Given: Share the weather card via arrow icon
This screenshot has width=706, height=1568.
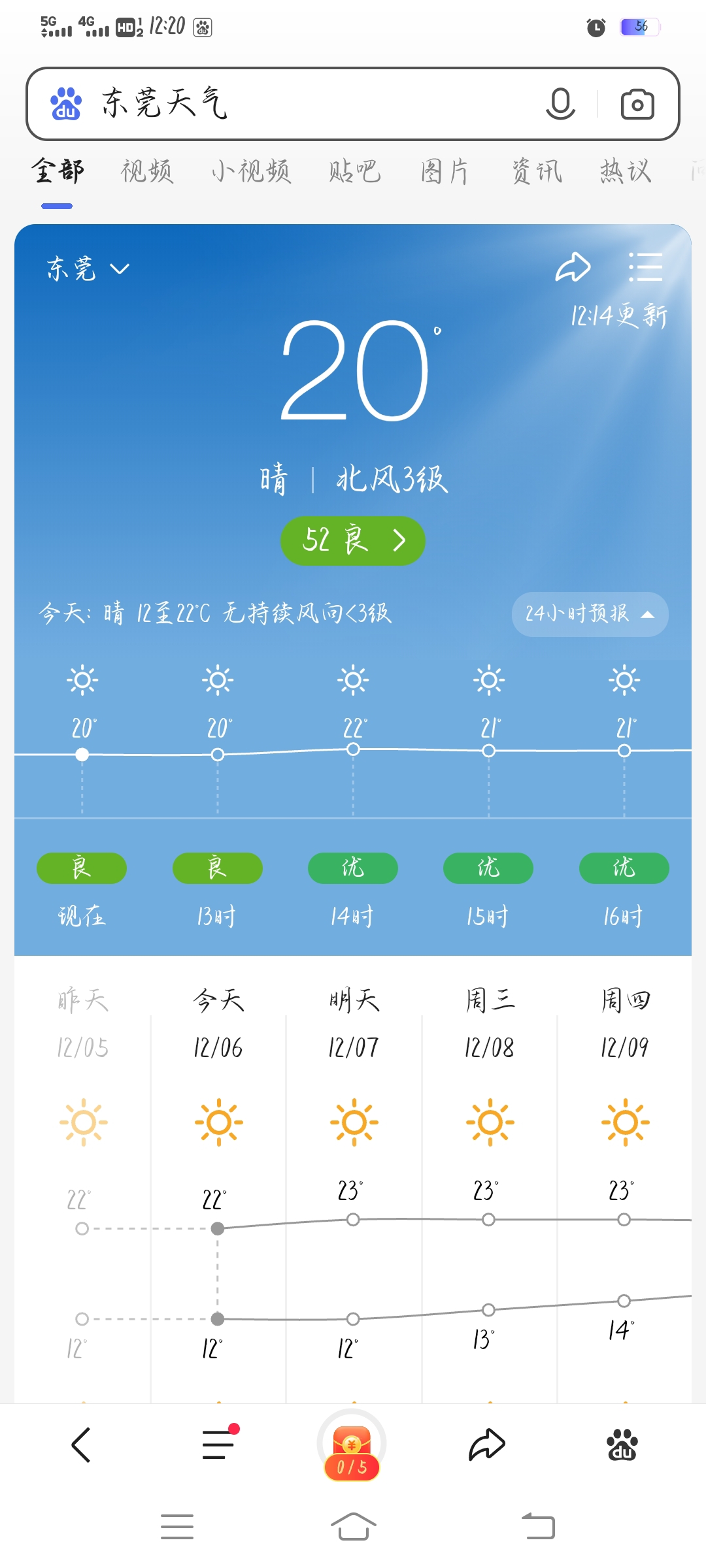Looking at the screenshot, I should coord(573,267).
